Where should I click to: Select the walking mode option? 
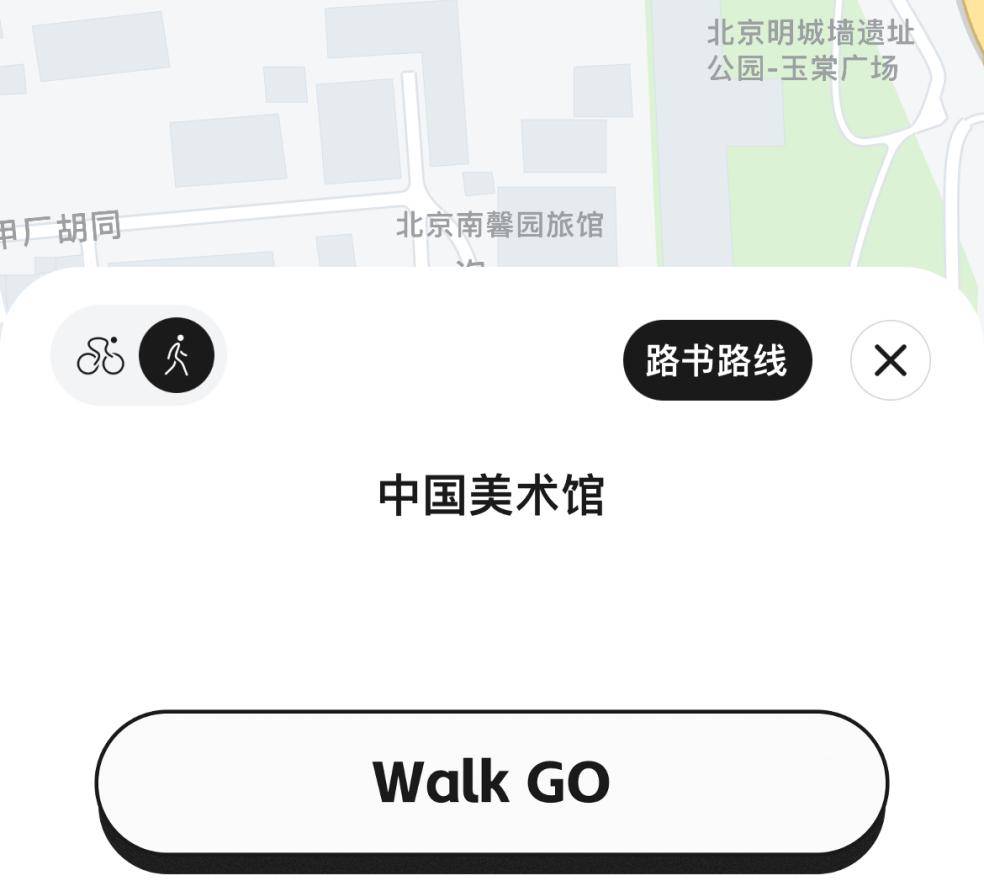pyautogui.click(x=177, y=357)
